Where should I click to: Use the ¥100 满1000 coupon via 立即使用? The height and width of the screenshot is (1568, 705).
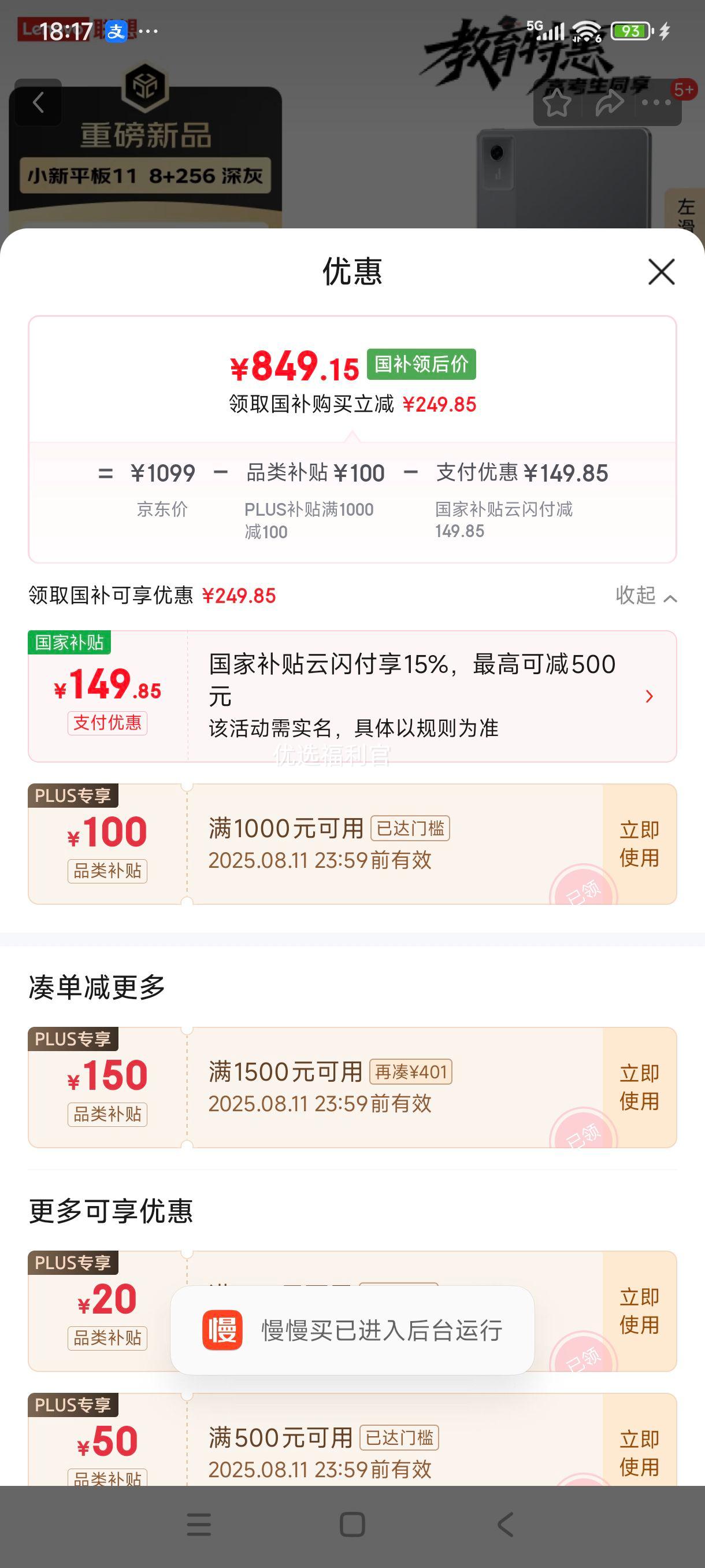pyautogui.click(x=638, y=843)
